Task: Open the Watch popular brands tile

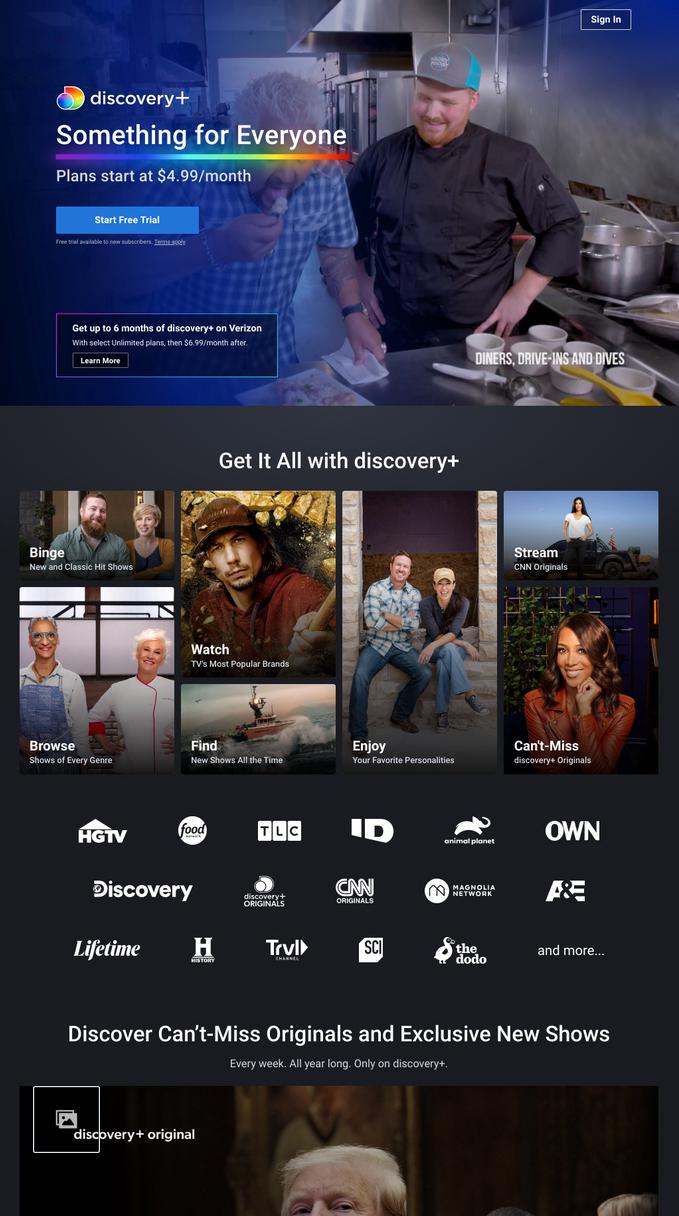Action: (x=258, y=583)
